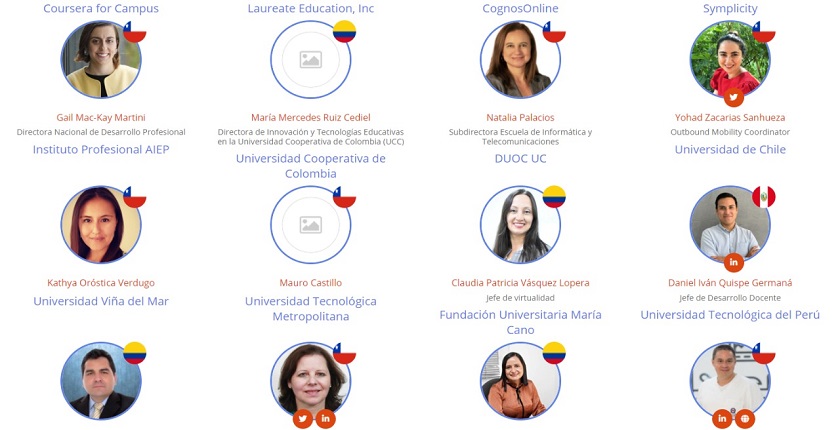This screenshot has width=840, height=430.
Task: Open Fundación Universitaria María Cano link
Action: (x=520, y=322)
